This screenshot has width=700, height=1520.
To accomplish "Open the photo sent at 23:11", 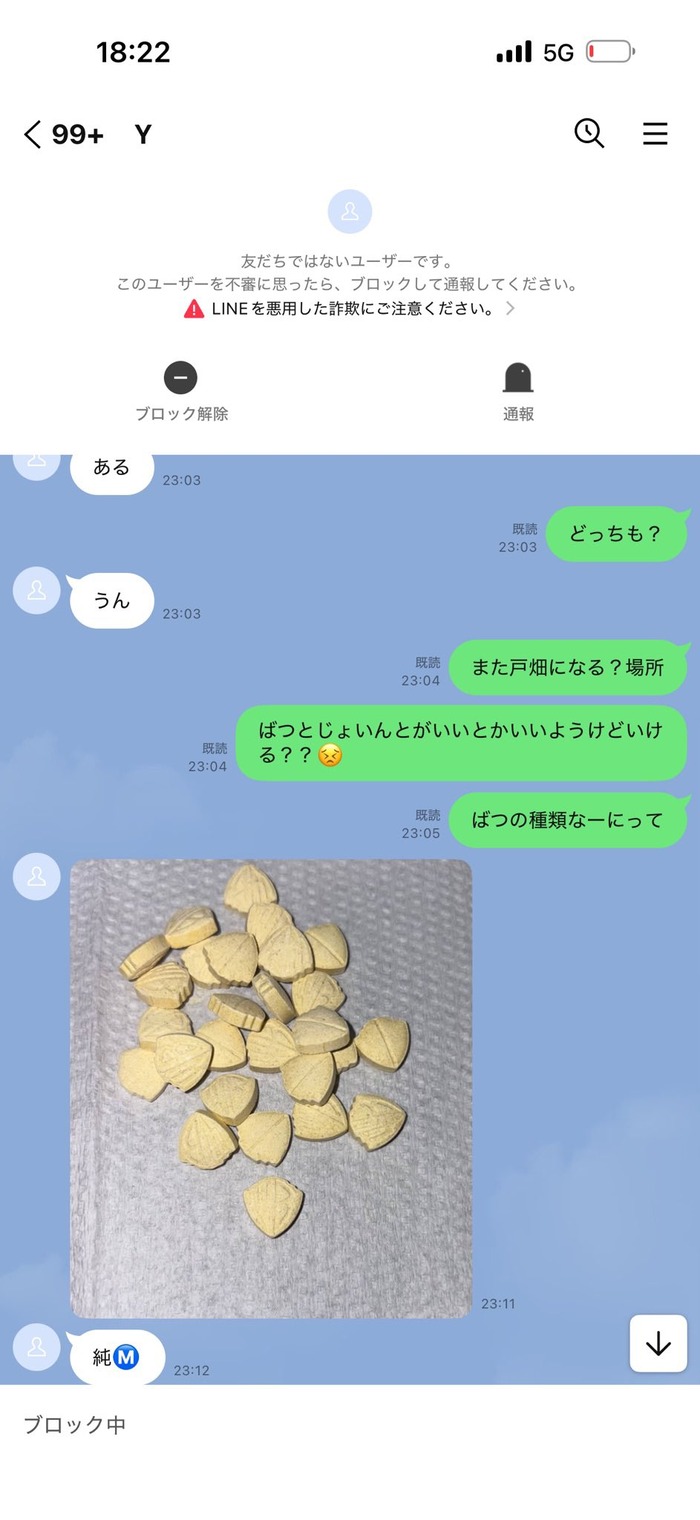I will 271,1088.
